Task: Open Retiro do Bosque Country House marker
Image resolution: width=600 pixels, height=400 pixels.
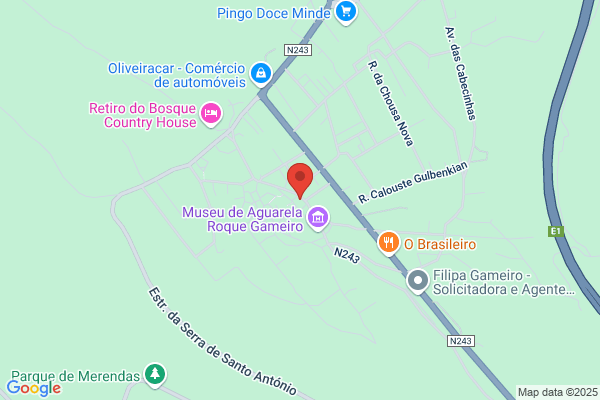Action: click(211, 115)
